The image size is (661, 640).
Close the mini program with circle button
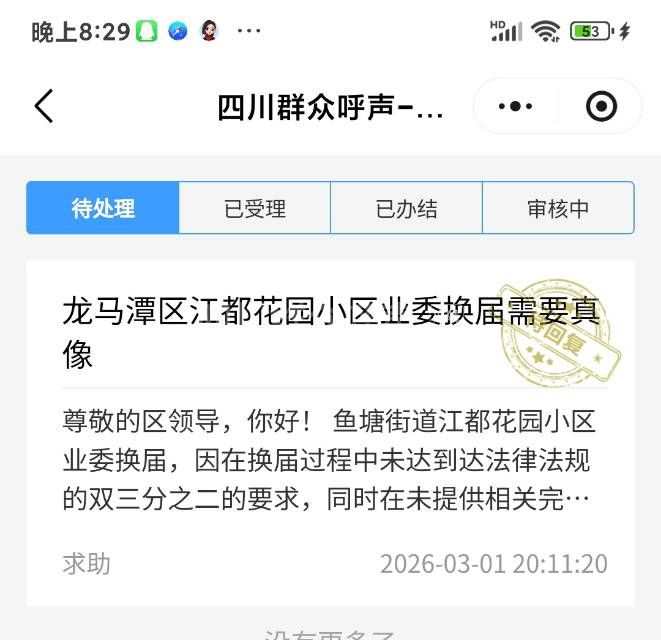point(600,106)
